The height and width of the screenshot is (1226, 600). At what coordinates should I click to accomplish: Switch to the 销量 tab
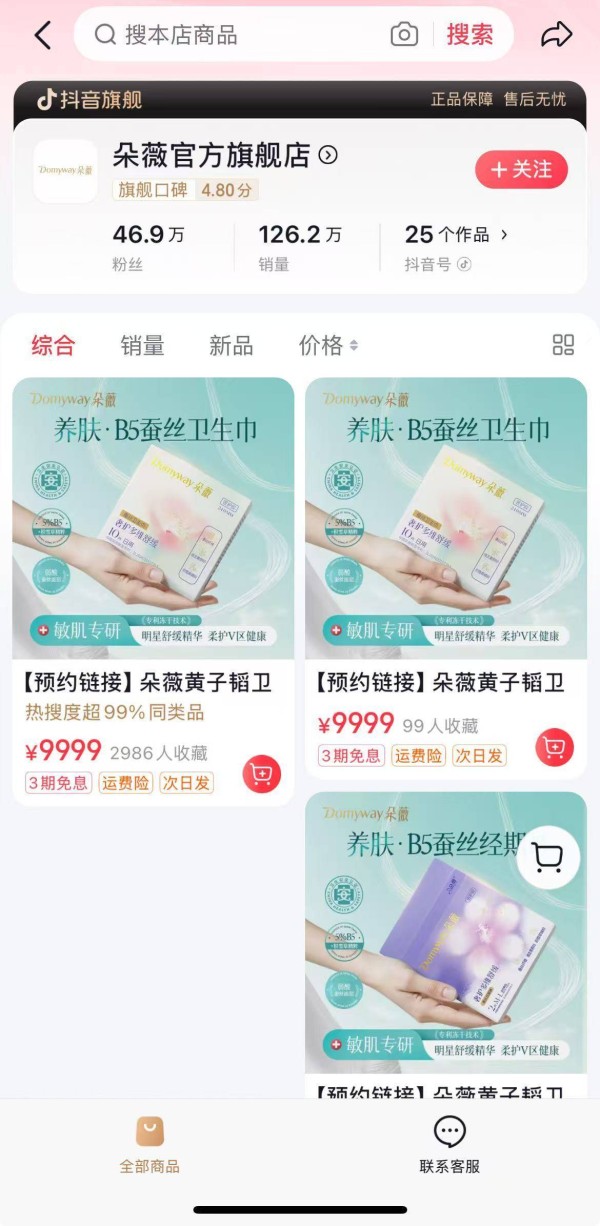(142, 346)
